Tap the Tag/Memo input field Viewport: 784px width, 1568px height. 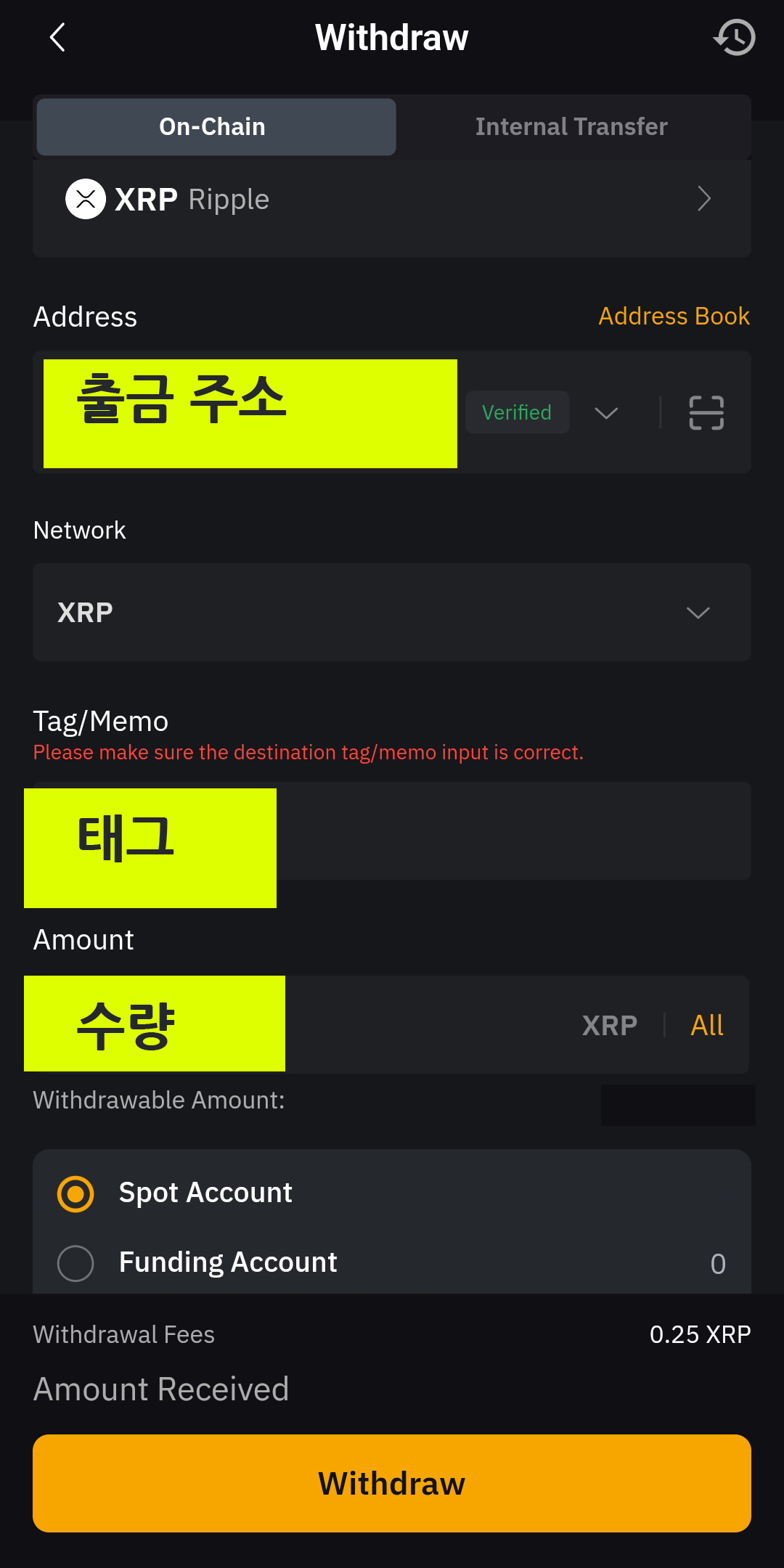(x=392, y=831)
